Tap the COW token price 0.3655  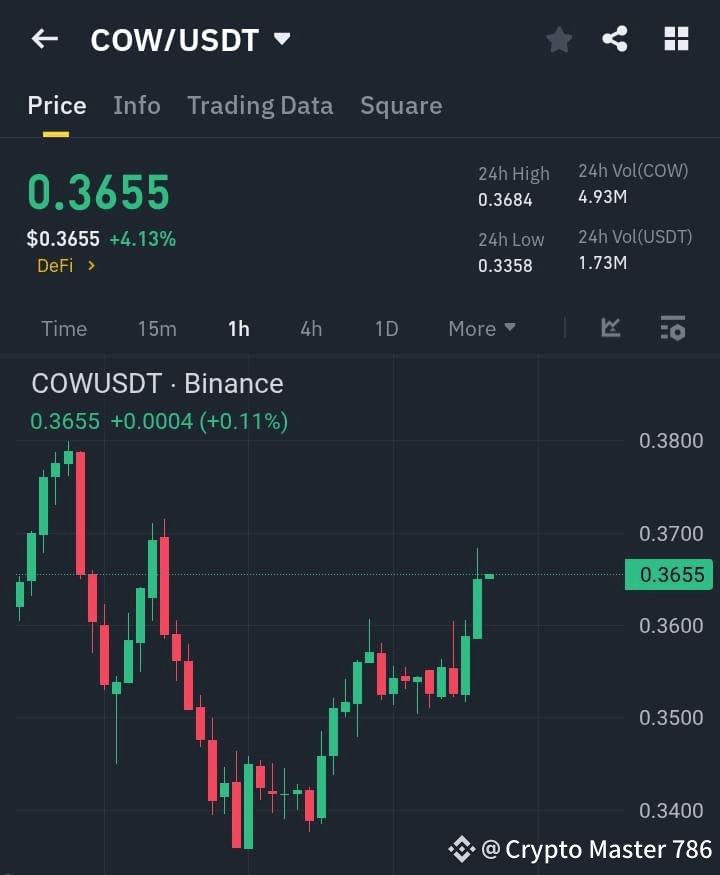97,193
